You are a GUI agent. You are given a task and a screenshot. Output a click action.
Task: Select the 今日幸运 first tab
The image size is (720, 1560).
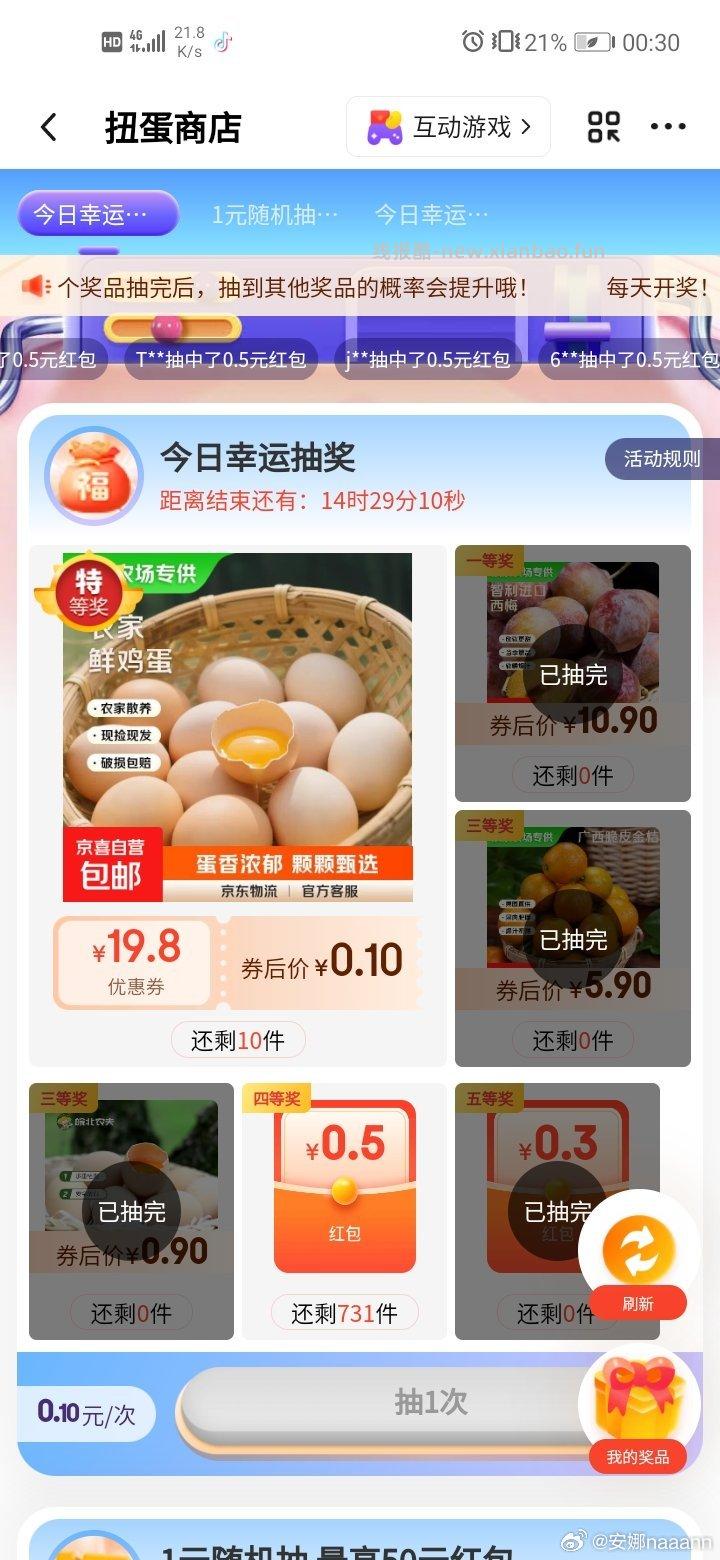pyautogui.click(x=97, y=213)
